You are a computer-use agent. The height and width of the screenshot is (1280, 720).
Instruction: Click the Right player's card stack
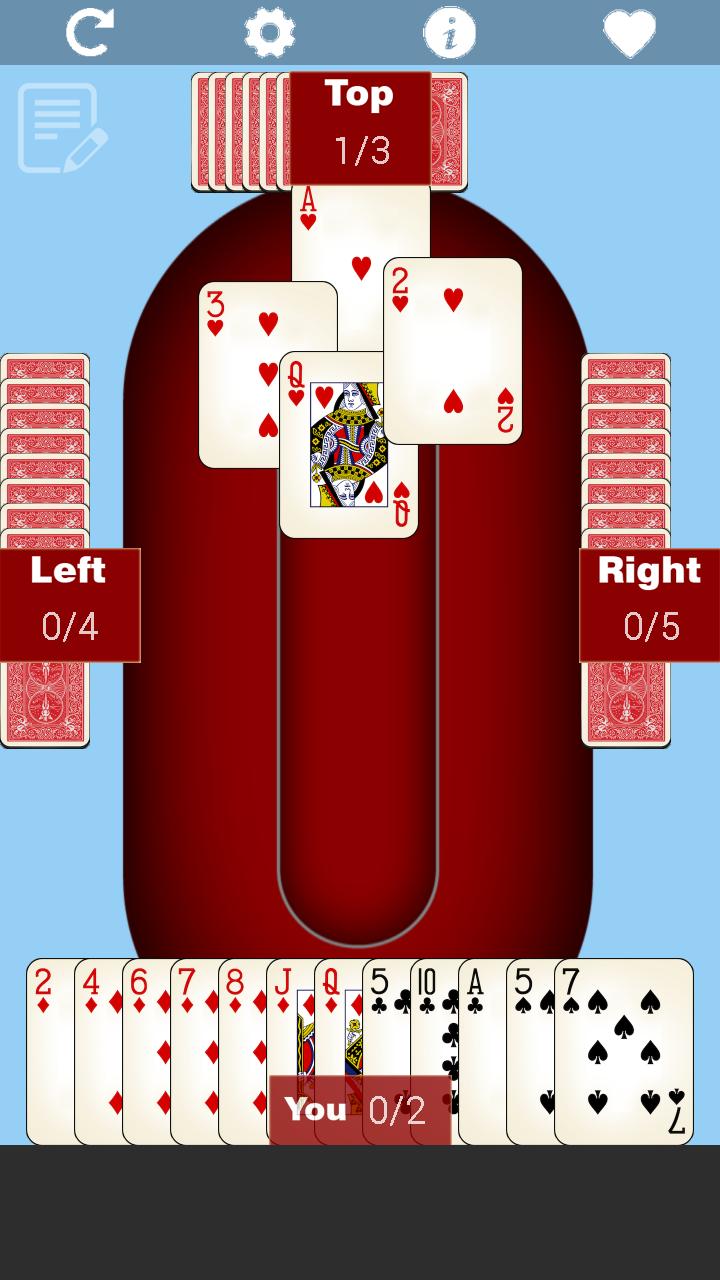pyautogui.click(x=625, y=450)
